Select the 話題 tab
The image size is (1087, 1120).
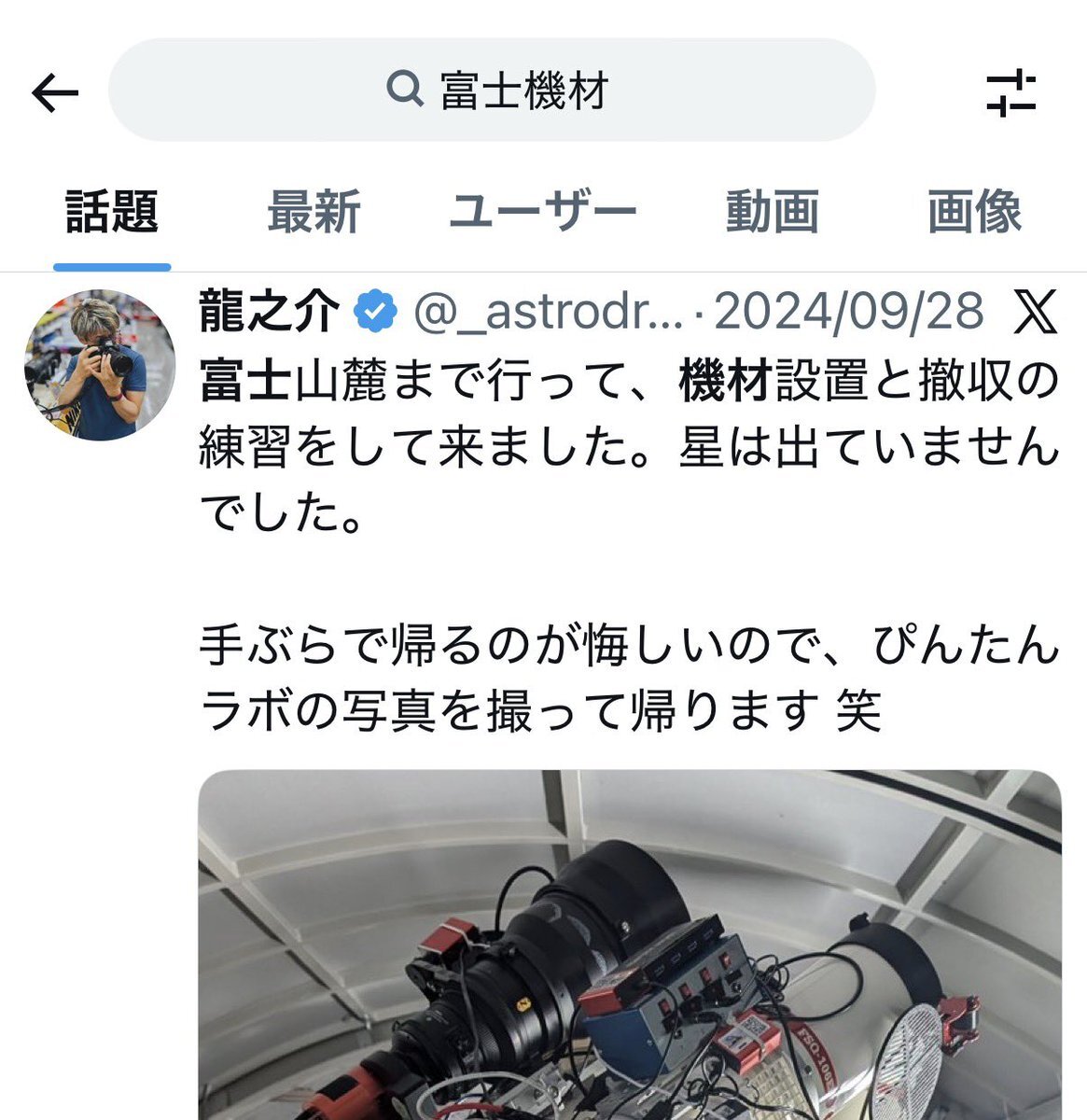pos(112,212)
